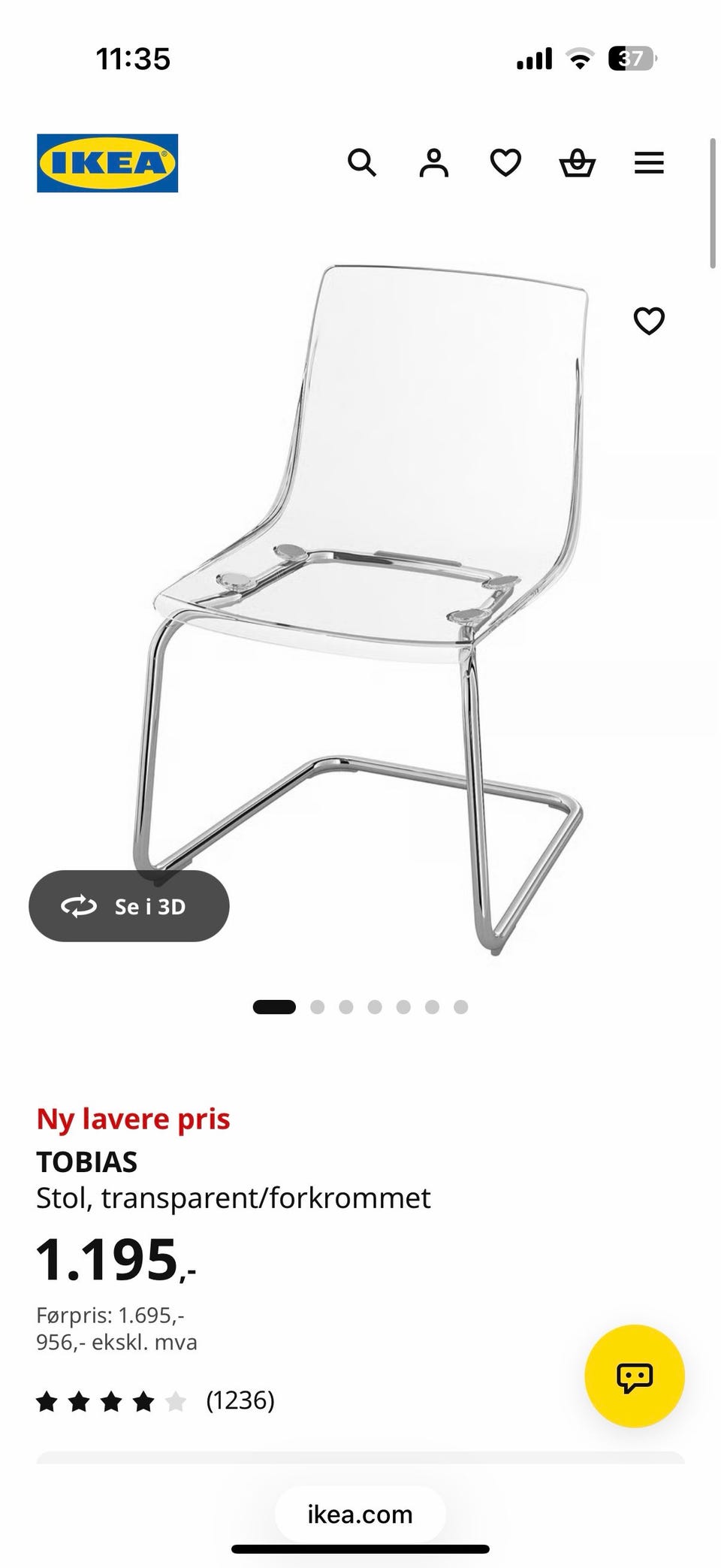Open the hamburger menu
The image size is (721, 1568).
[x=649, y=163]
